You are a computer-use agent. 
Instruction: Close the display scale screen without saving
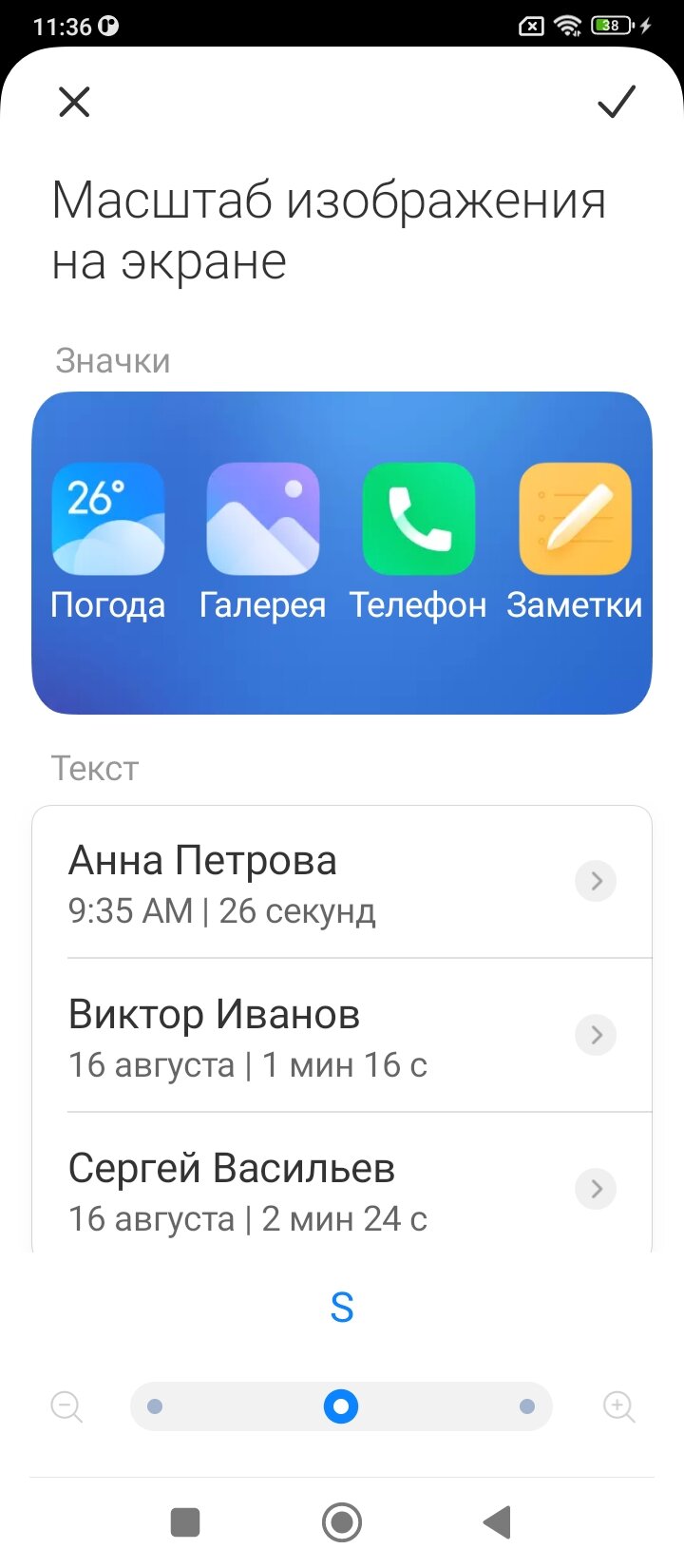click(74, 102)
